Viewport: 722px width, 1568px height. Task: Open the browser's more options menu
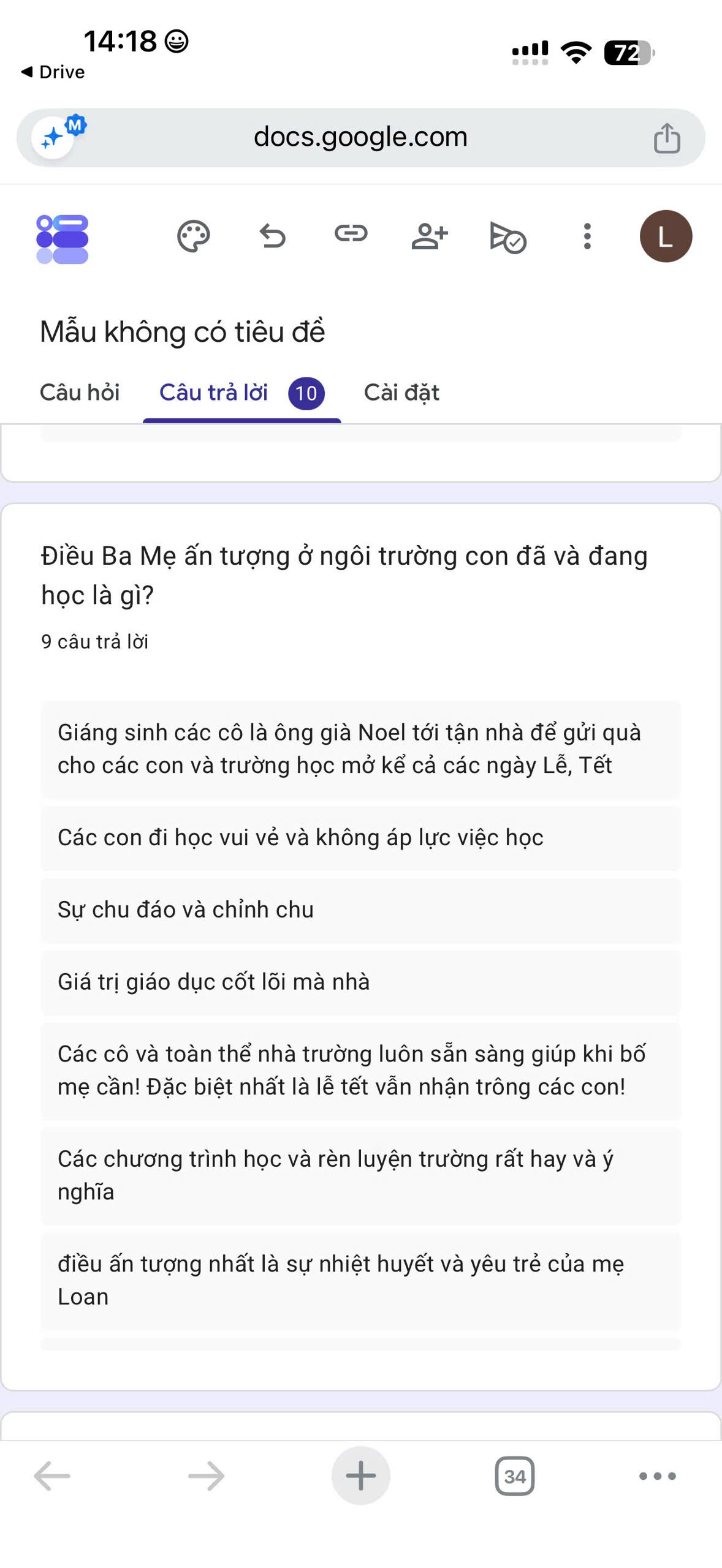coord(658,1476)
